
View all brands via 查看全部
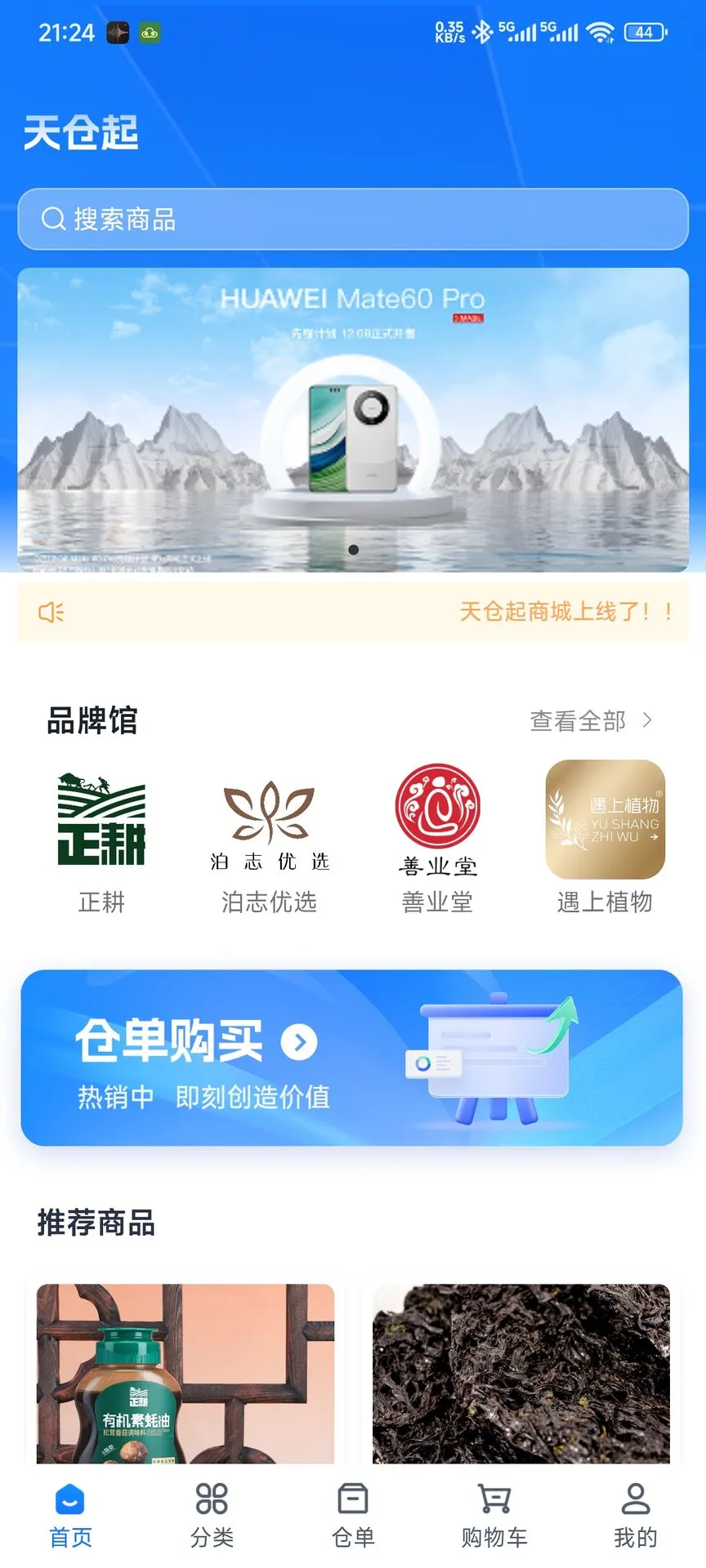click(x=591, y=720)
